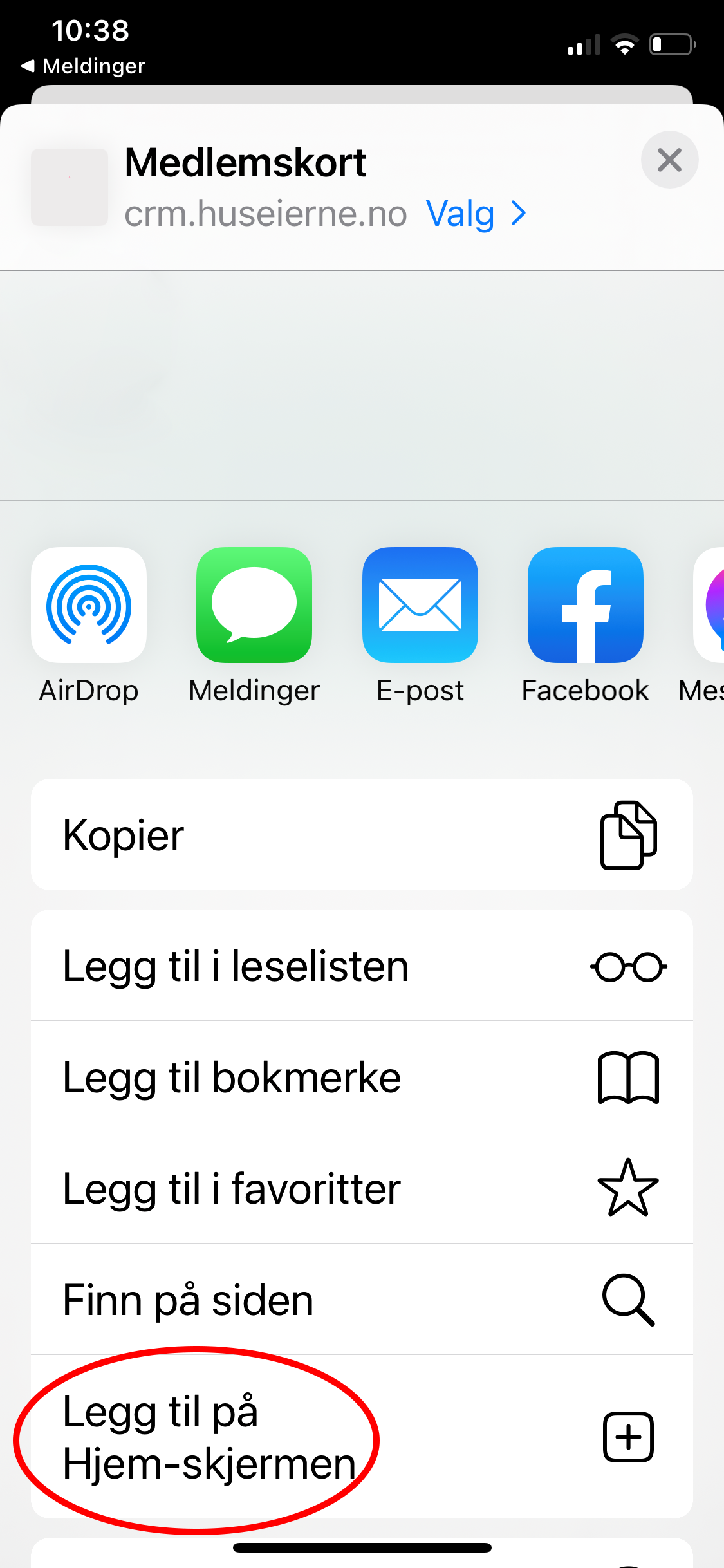
Task: Choose Kopier from the action list
Action: pyautogui.click(x=124, y=834)
